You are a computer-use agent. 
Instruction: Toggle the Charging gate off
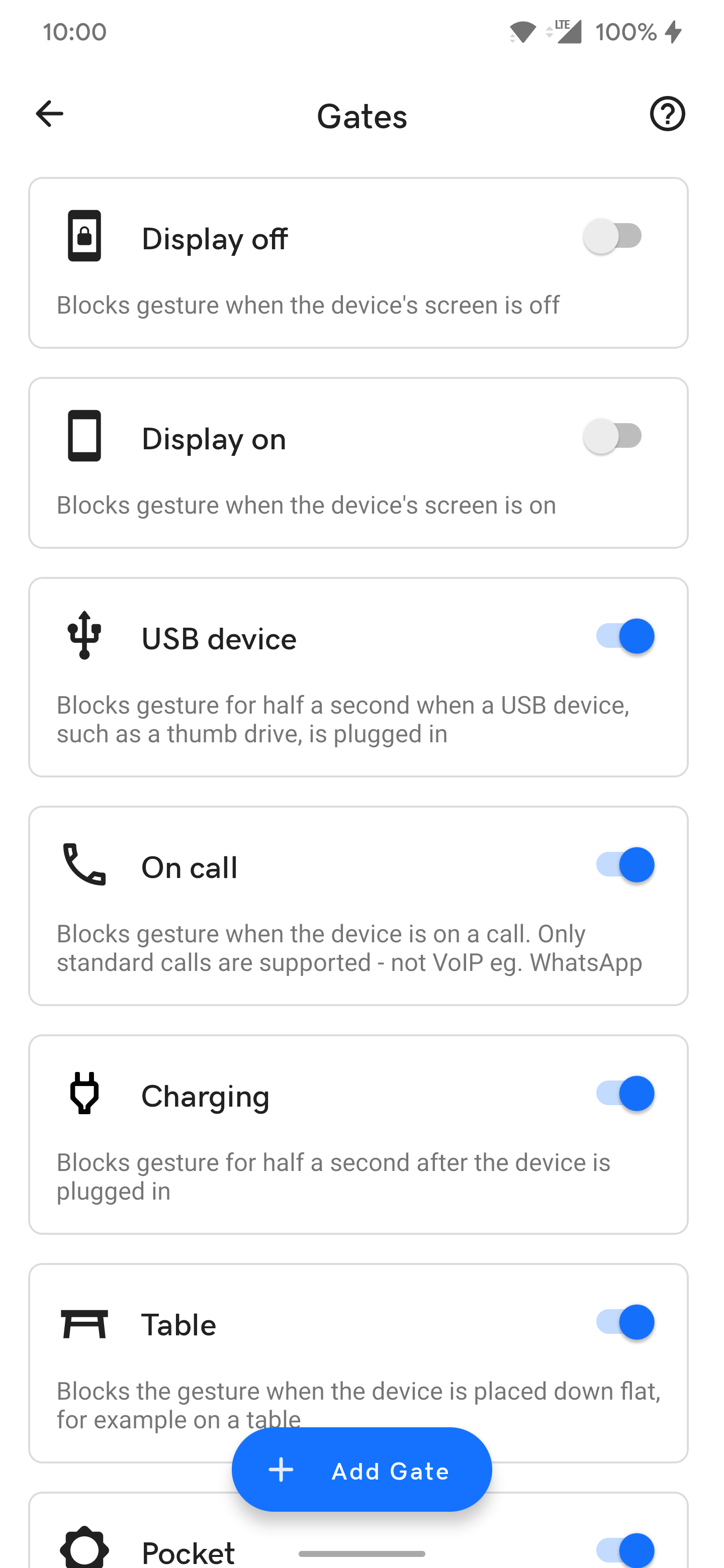coord(625,1094)
